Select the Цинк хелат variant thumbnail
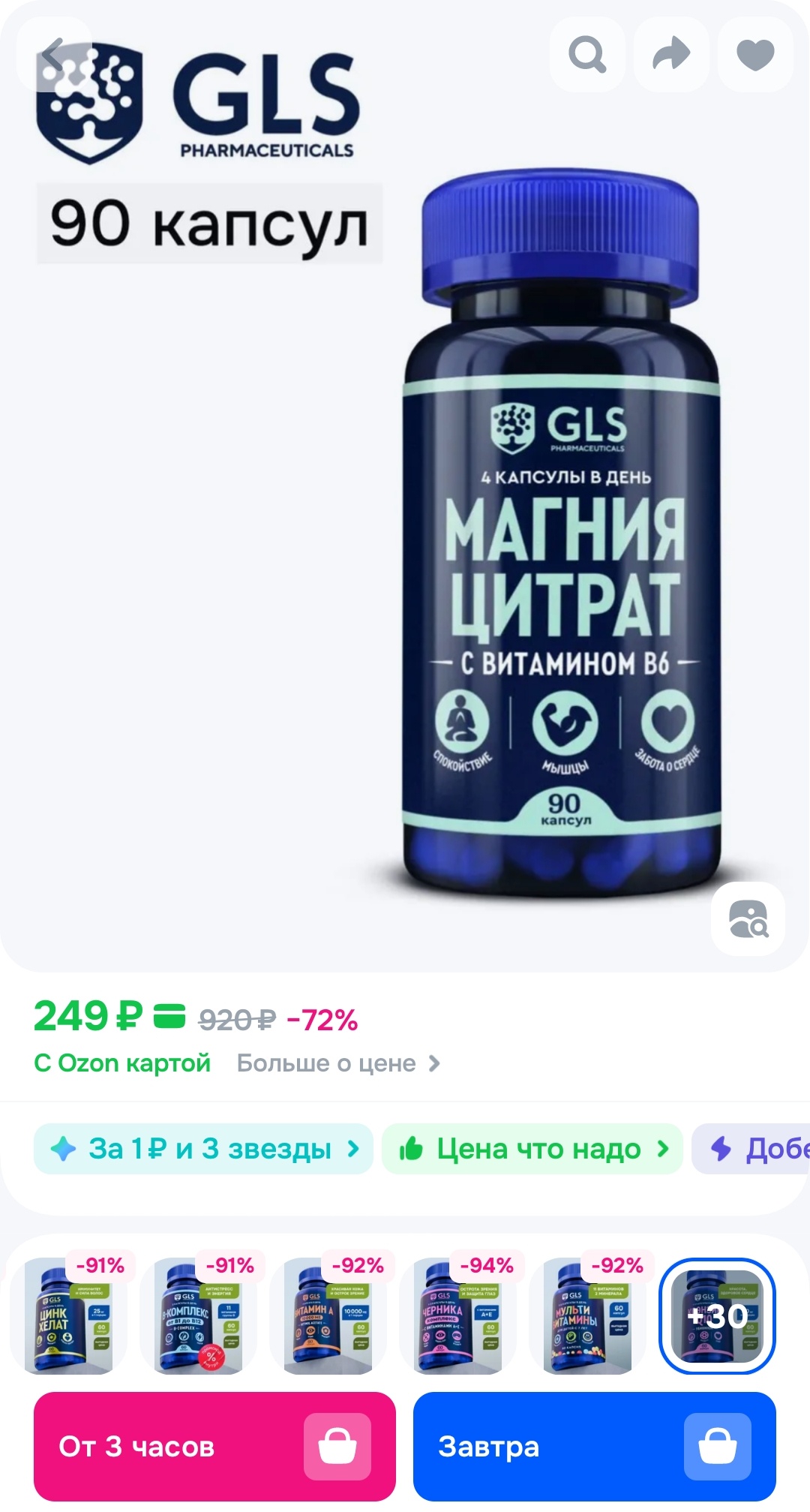The image size is (810, 1512). click(x=69, y=1317)
